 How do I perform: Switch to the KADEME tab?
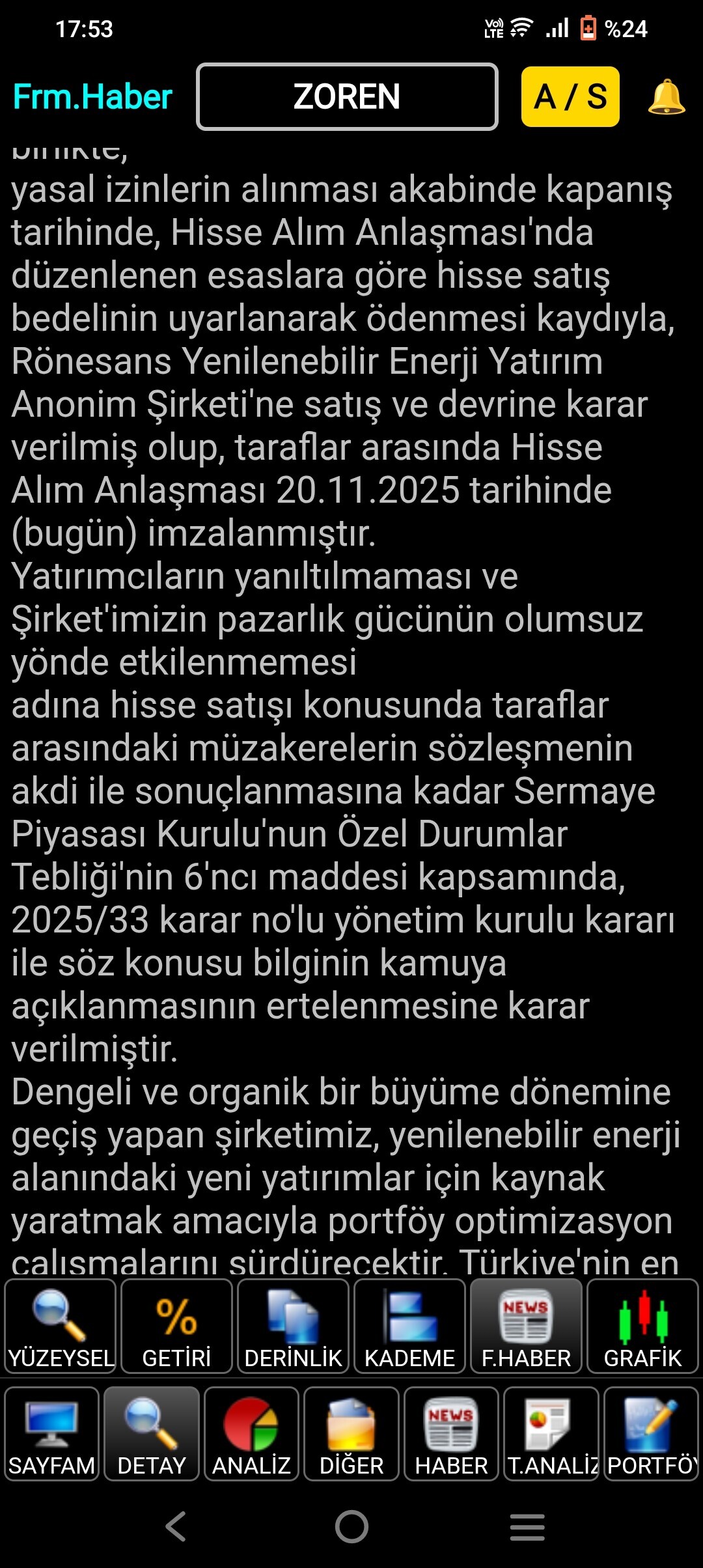point(409,1326)
